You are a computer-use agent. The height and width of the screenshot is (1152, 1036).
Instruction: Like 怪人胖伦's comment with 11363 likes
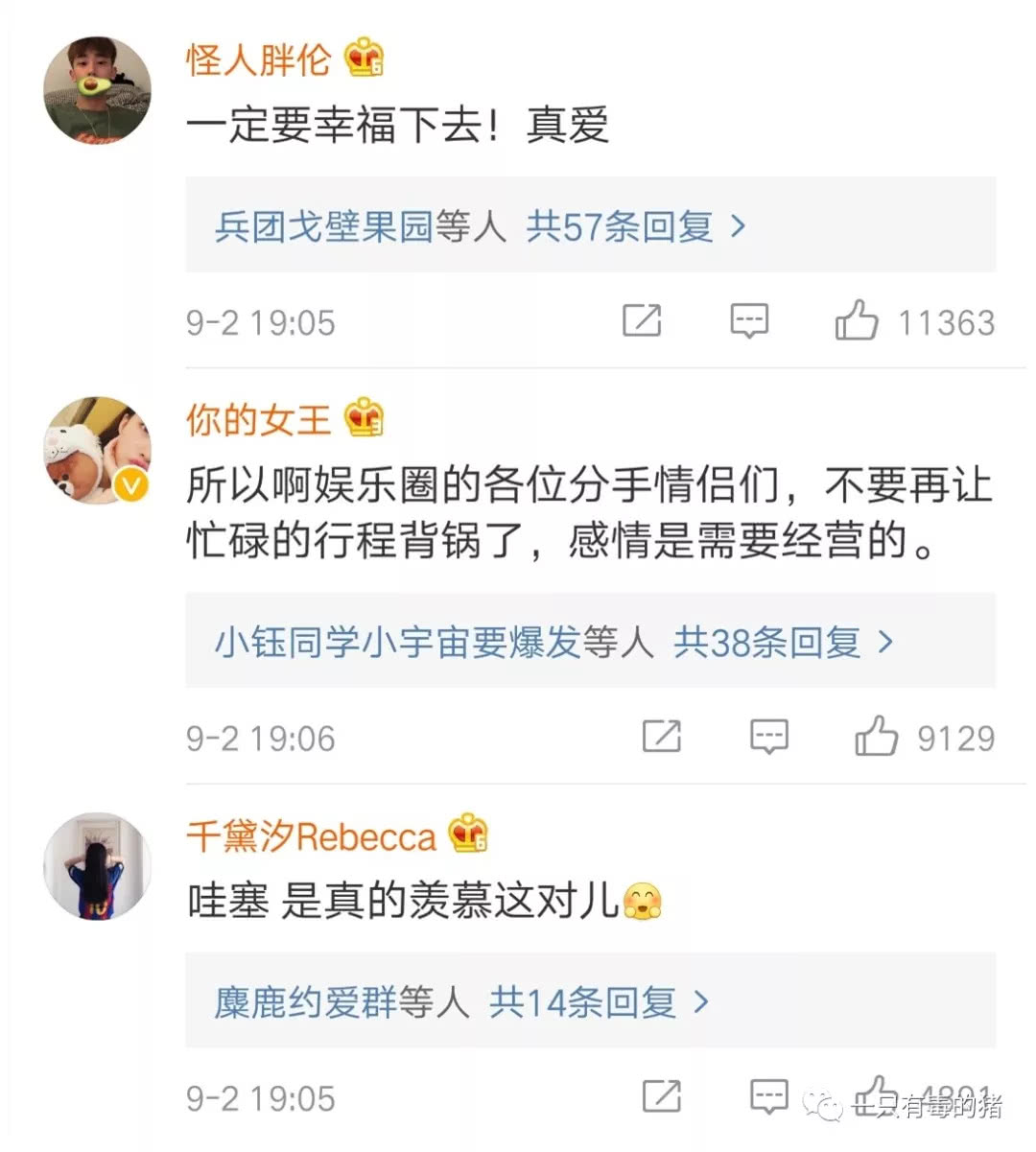857,320
